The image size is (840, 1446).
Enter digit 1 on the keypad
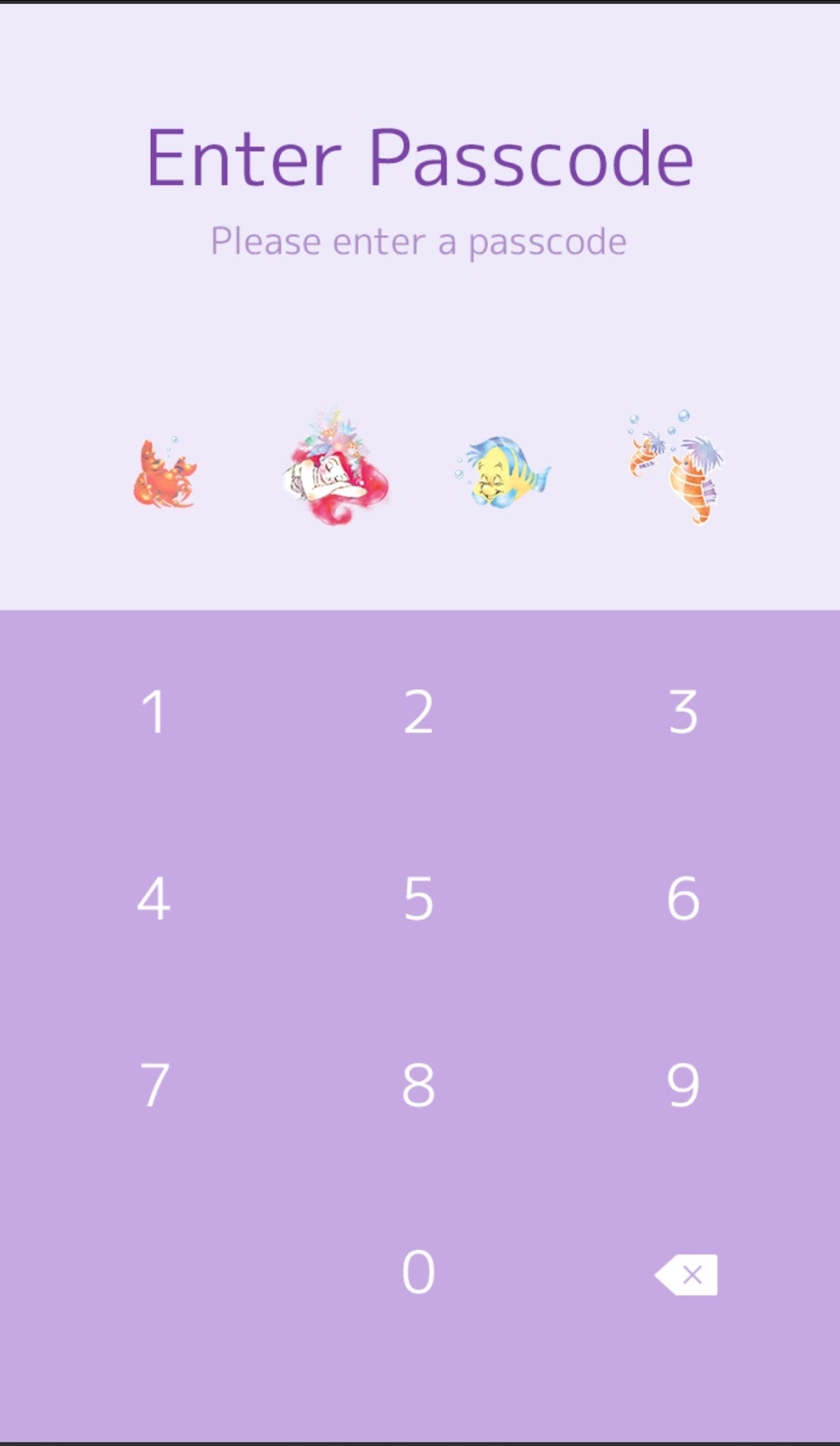pos(154,712)
